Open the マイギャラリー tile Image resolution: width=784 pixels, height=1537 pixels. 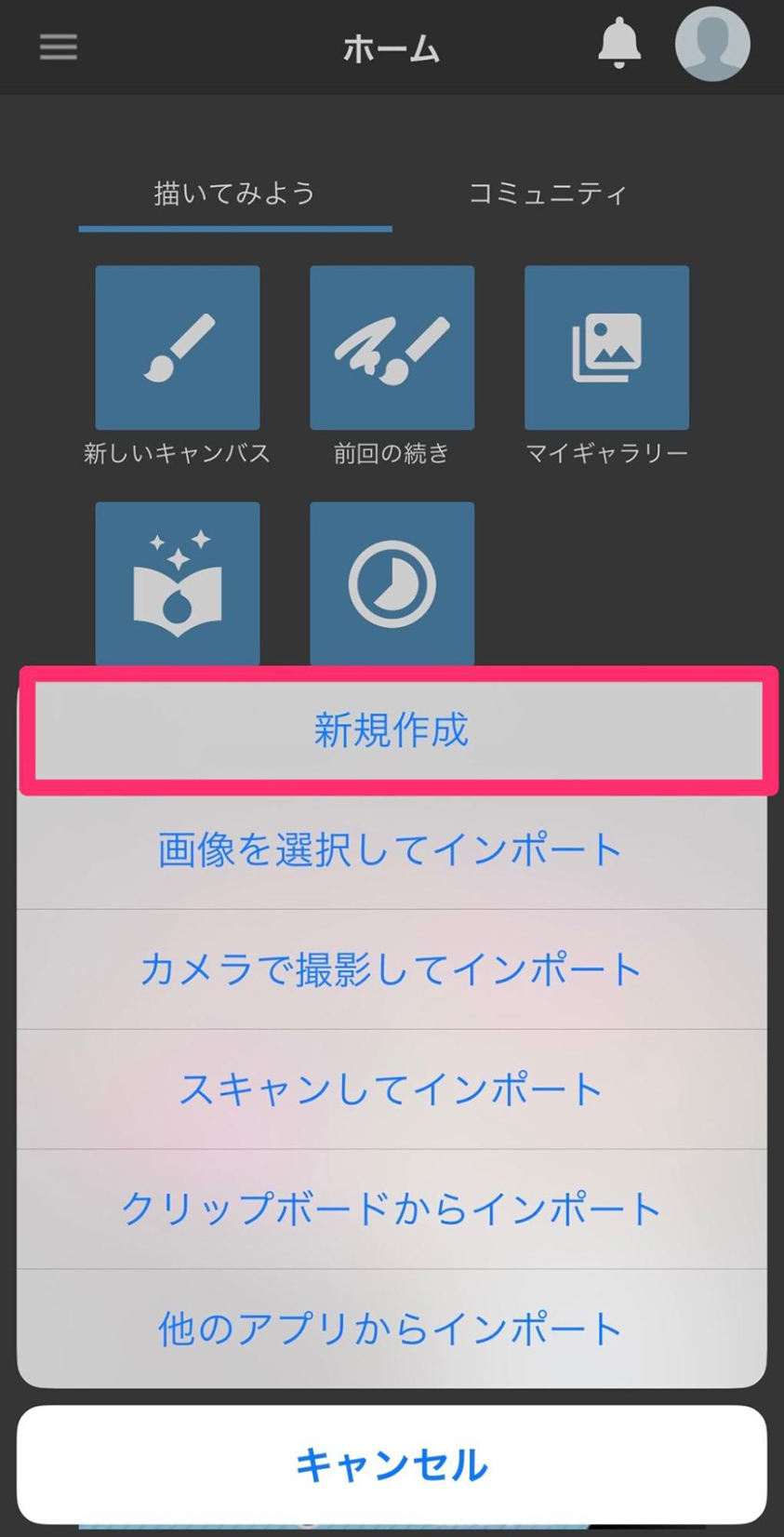[x=606, y=348]
